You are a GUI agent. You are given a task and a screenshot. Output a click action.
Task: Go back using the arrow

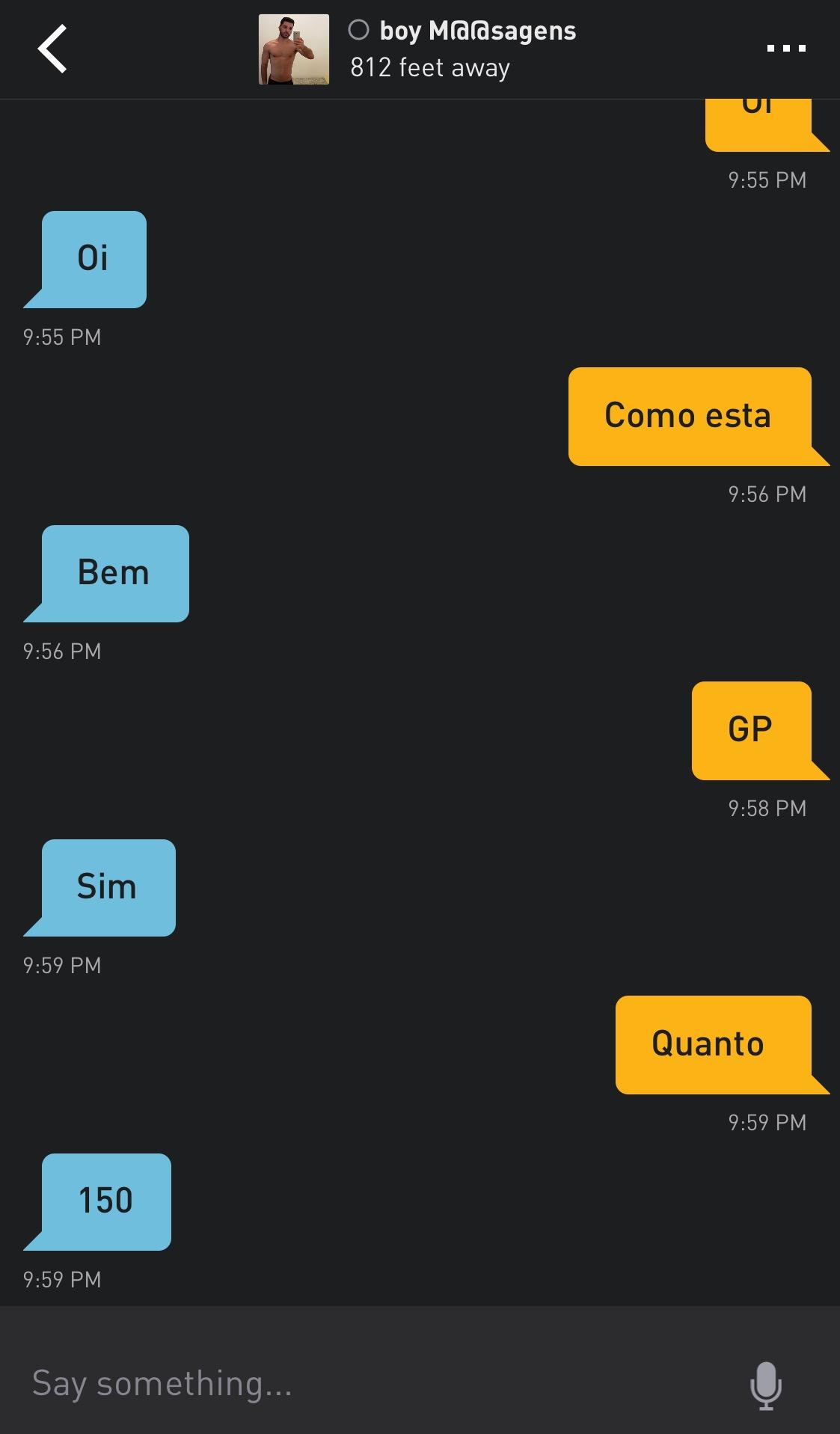tap(52, 49)
